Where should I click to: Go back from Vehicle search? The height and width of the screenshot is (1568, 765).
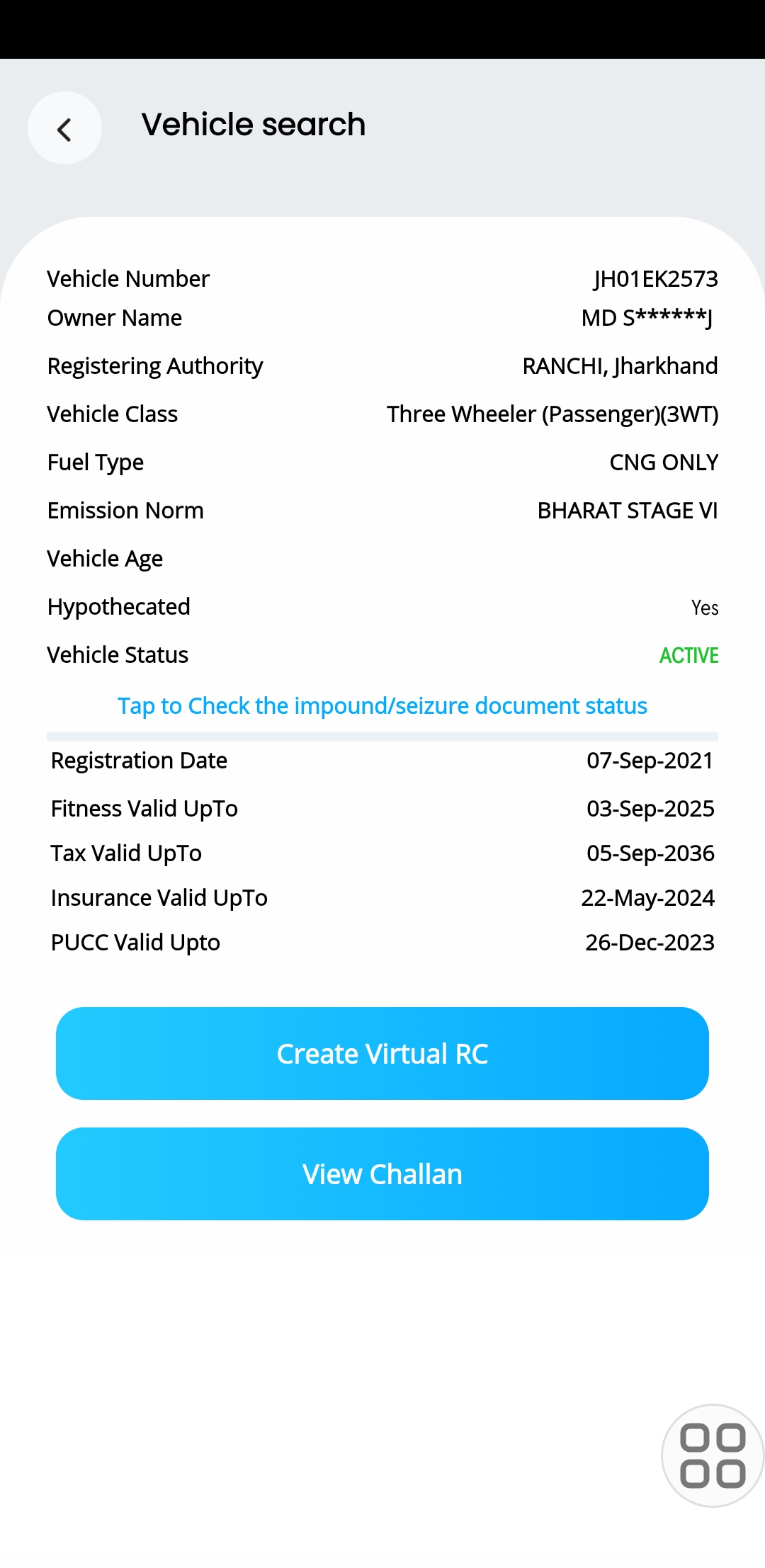point(64,128)
